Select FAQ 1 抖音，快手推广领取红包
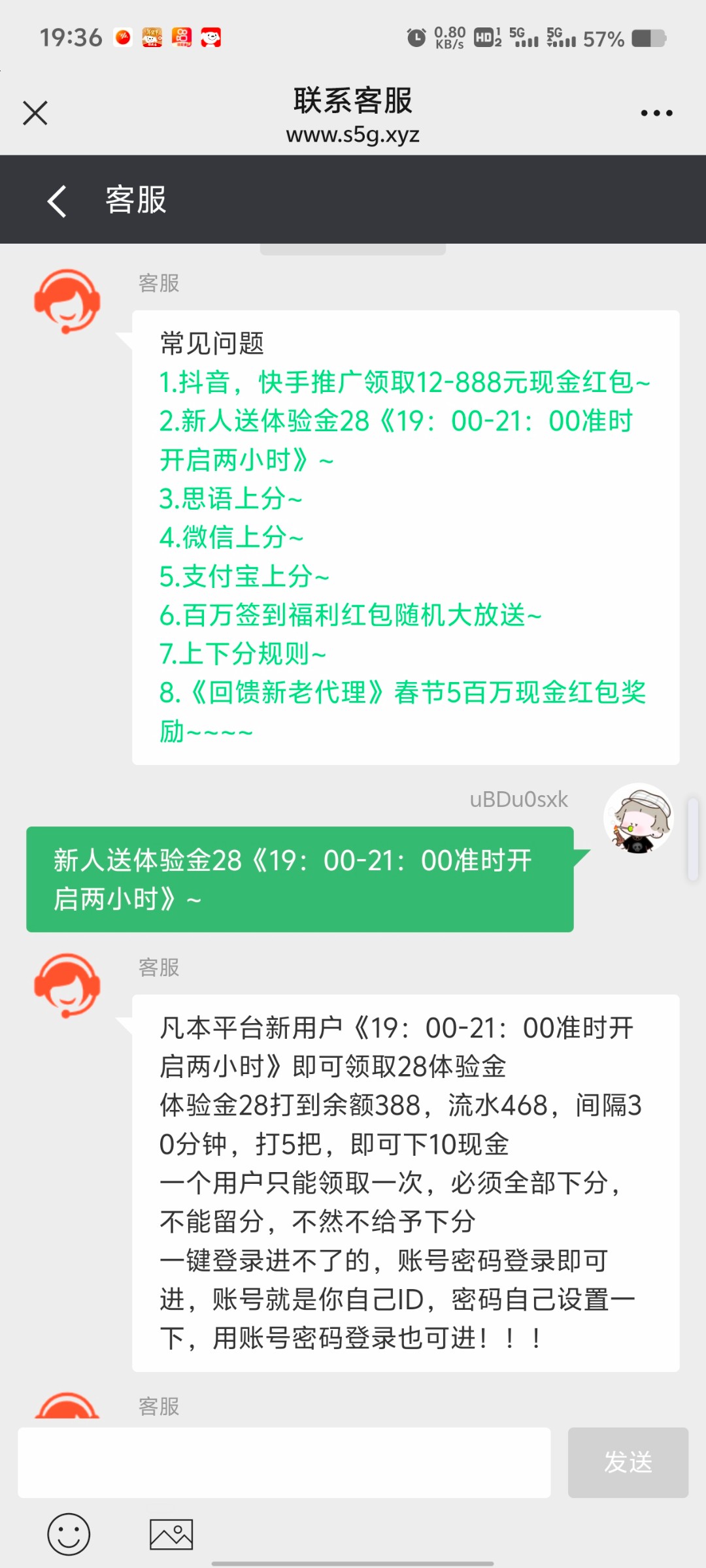The height and width of the screenshot is (1568, 706). (x=404, y=382)
